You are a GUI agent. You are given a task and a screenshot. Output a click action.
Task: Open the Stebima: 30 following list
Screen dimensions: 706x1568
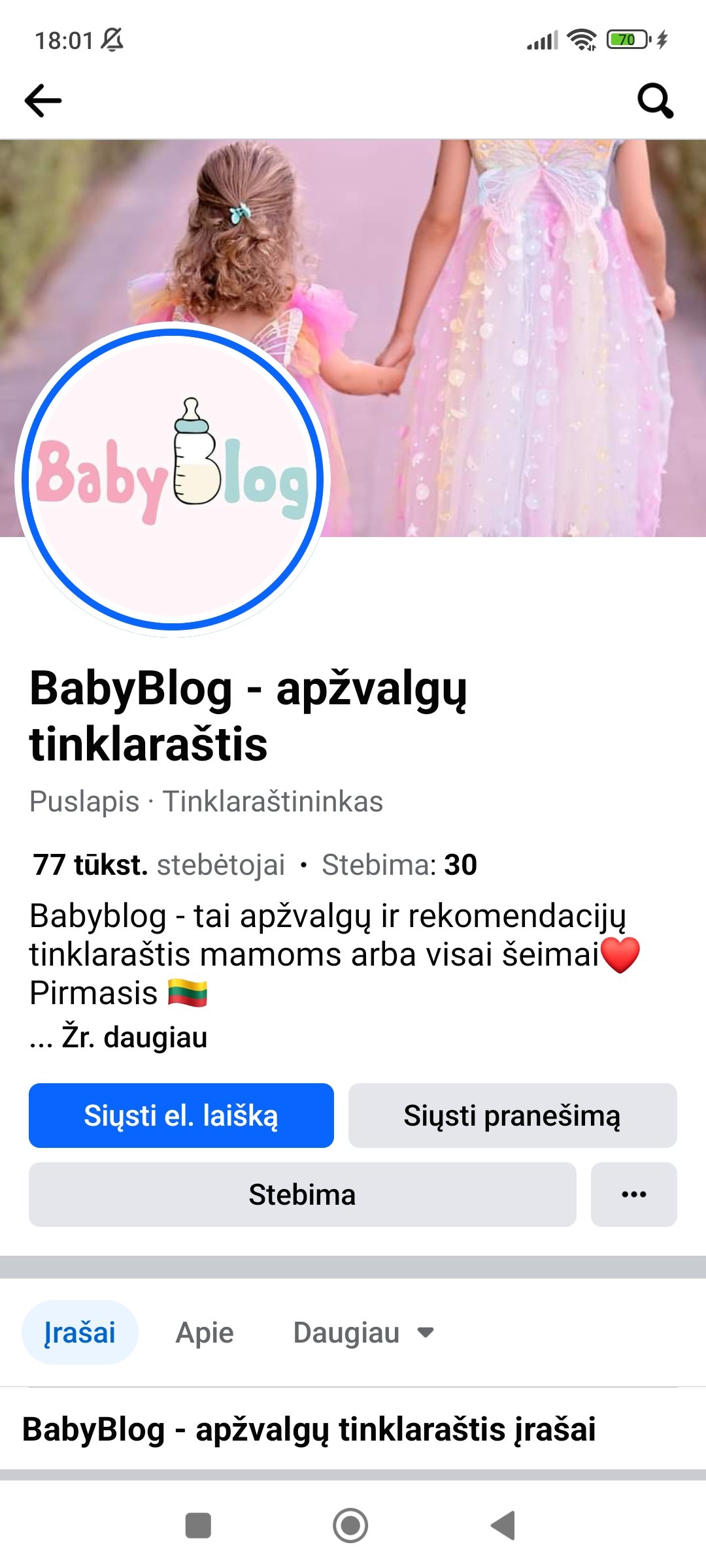tap(399, 864)
